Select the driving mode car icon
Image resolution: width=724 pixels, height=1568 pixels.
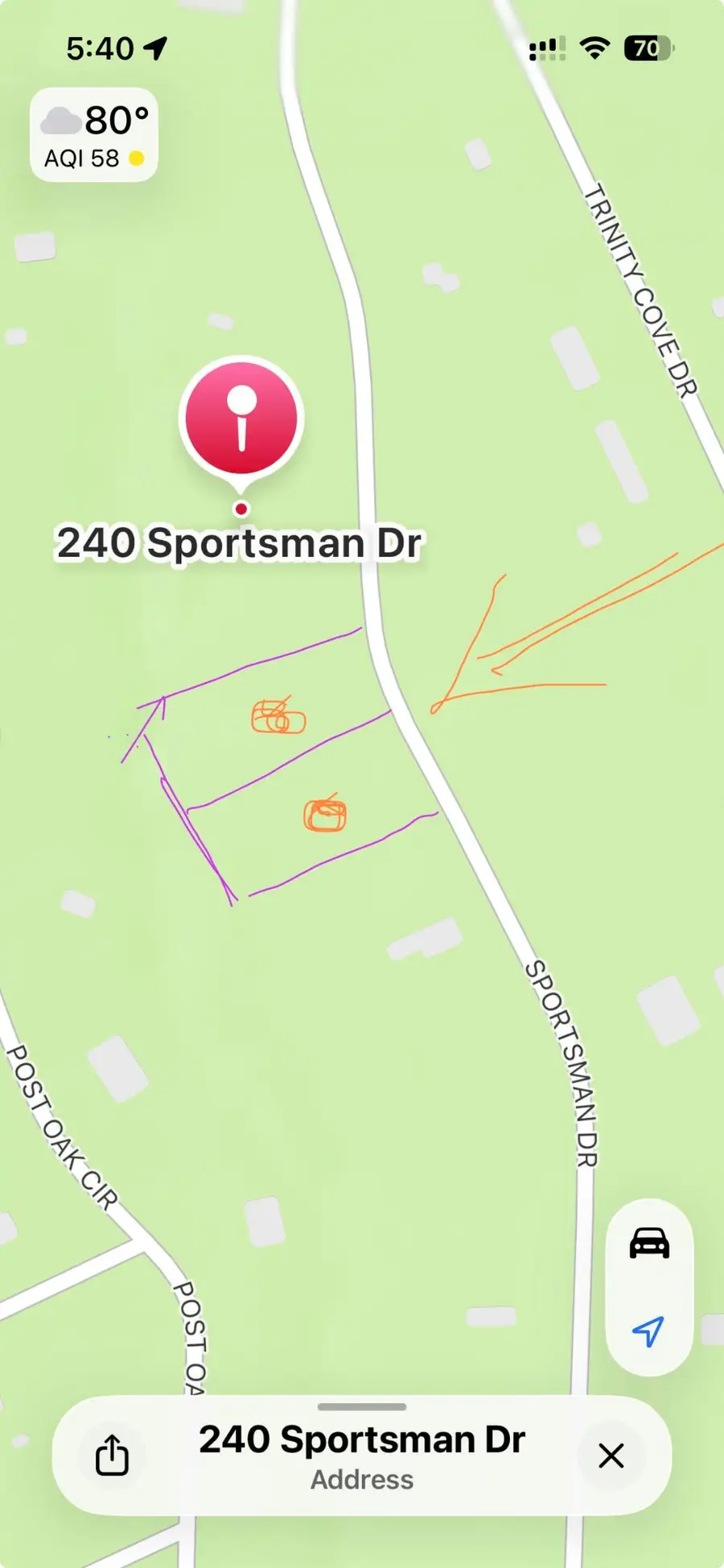coord(650,1241)
